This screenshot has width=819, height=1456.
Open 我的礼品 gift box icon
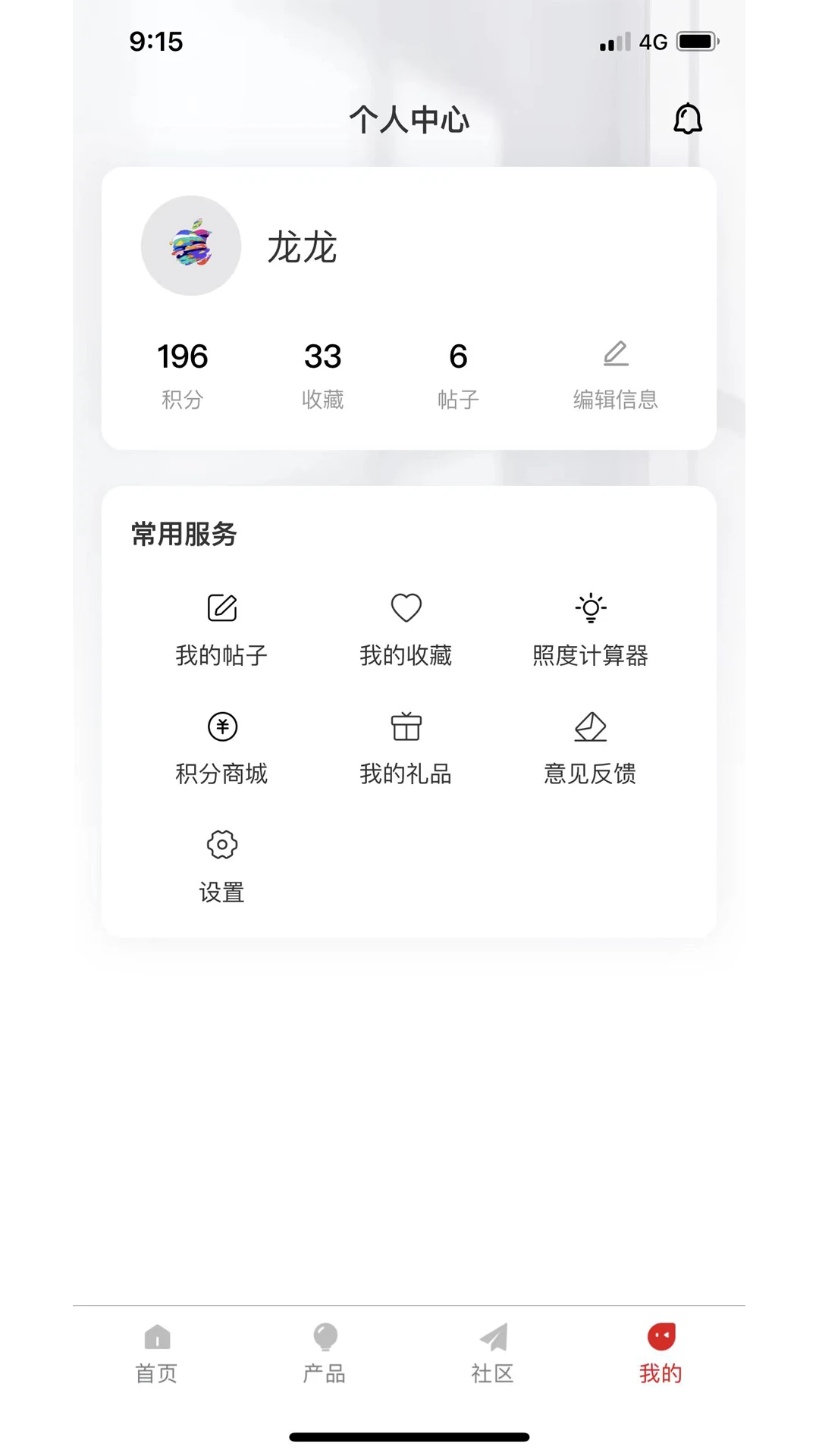406,726
